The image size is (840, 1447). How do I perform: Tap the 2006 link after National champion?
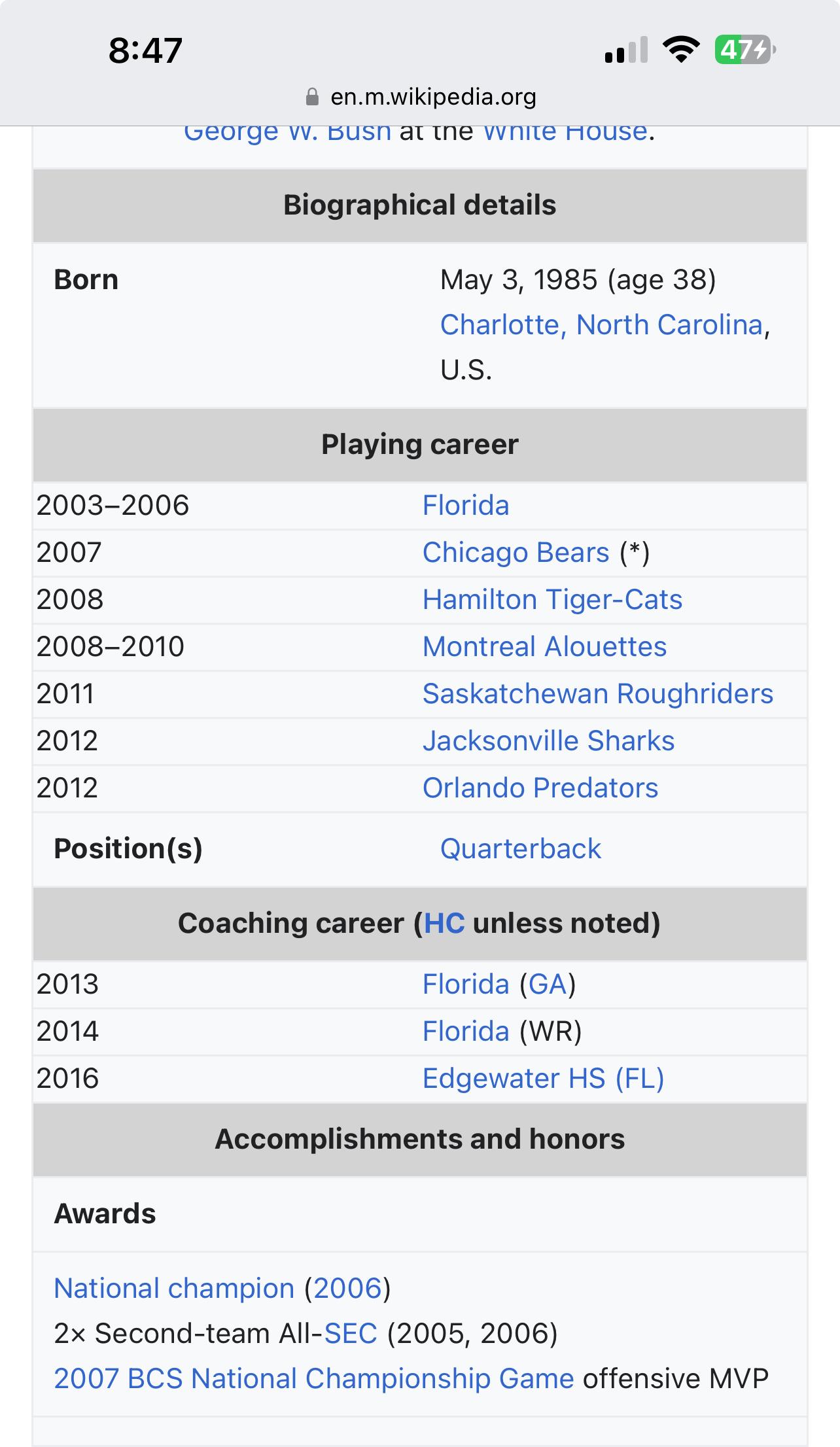click(x=347, y=1289)
